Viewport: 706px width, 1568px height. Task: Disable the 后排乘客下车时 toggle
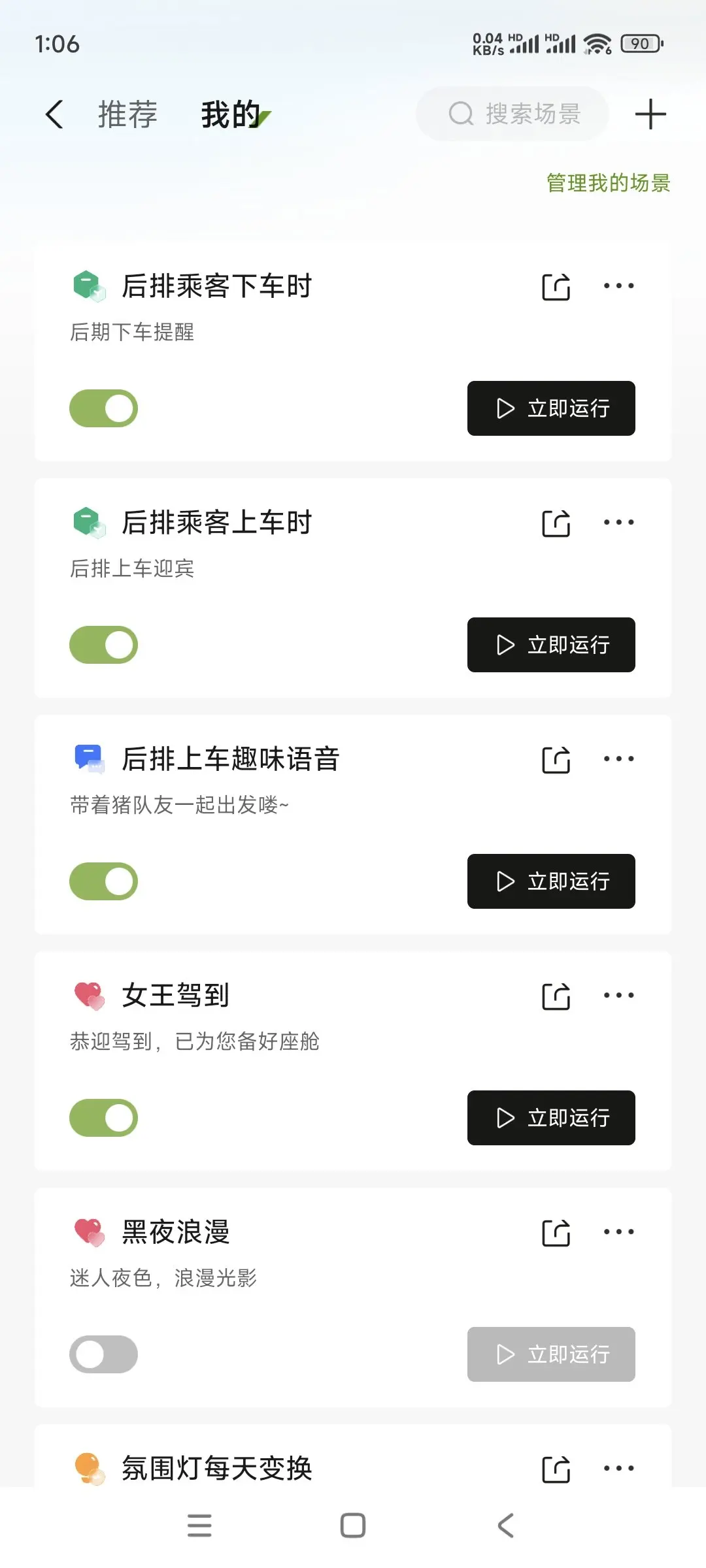tap(103, 408)
